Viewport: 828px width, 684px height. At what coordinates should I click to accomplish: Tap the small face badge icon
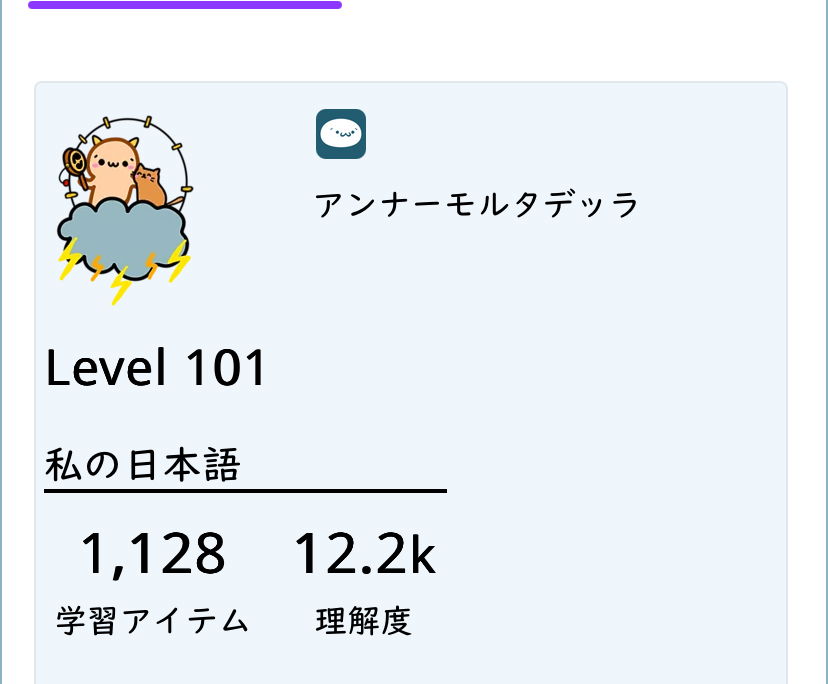tap(340, 134)
